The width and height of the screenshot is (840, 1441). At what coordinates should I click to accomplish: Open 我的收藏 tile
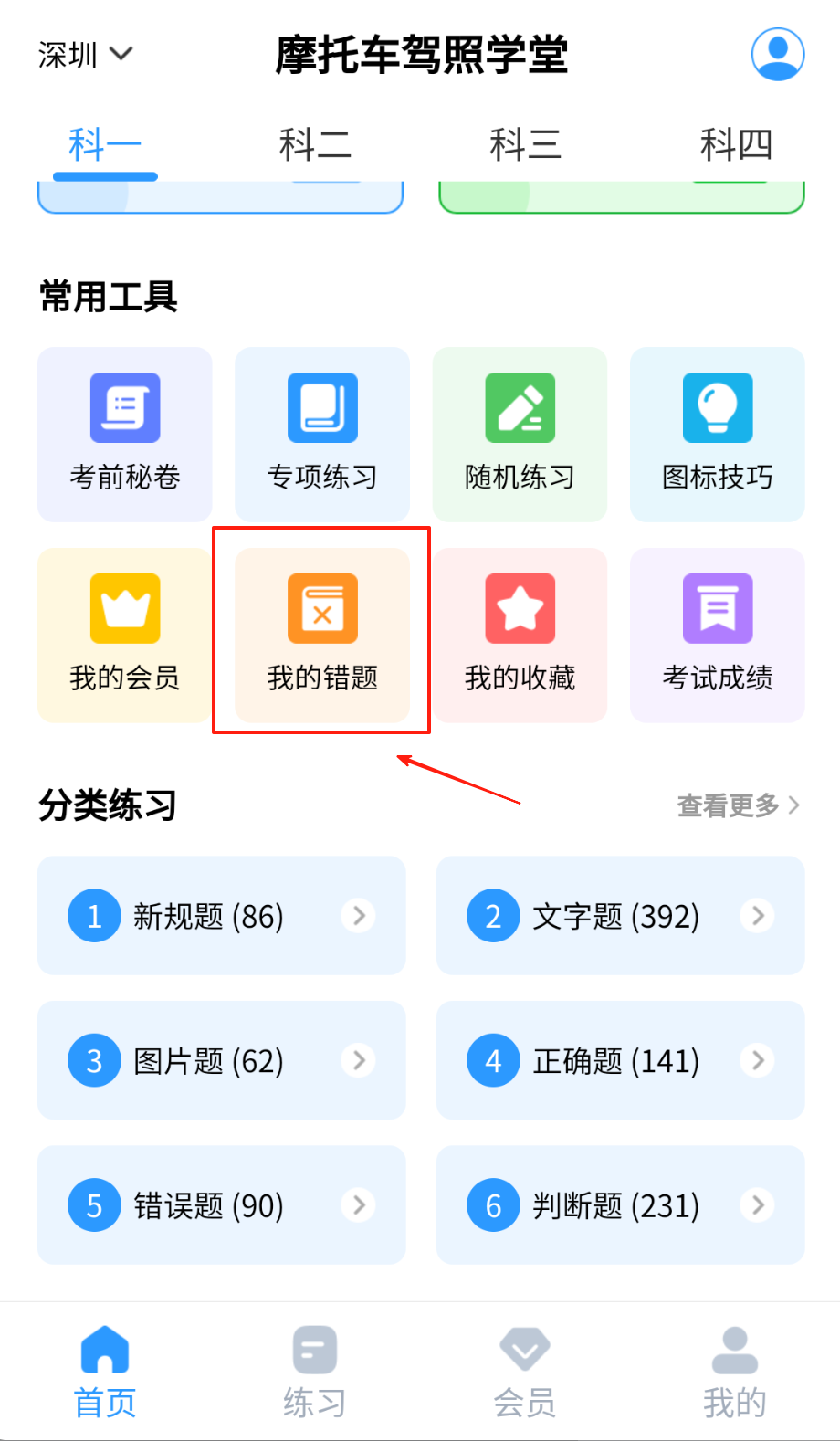[520, 635]
